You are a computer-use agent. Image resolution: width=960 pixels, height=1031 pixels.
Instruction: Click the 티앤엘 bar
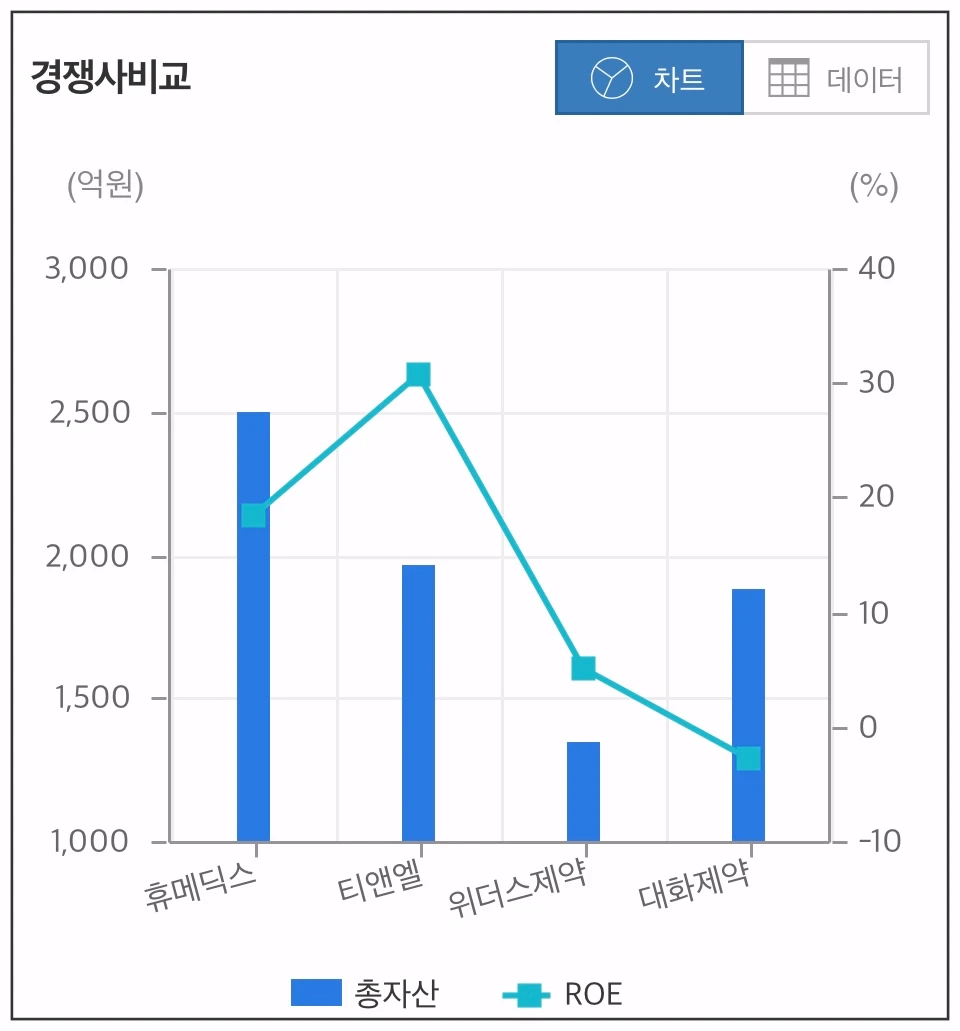tap(417, 700)
